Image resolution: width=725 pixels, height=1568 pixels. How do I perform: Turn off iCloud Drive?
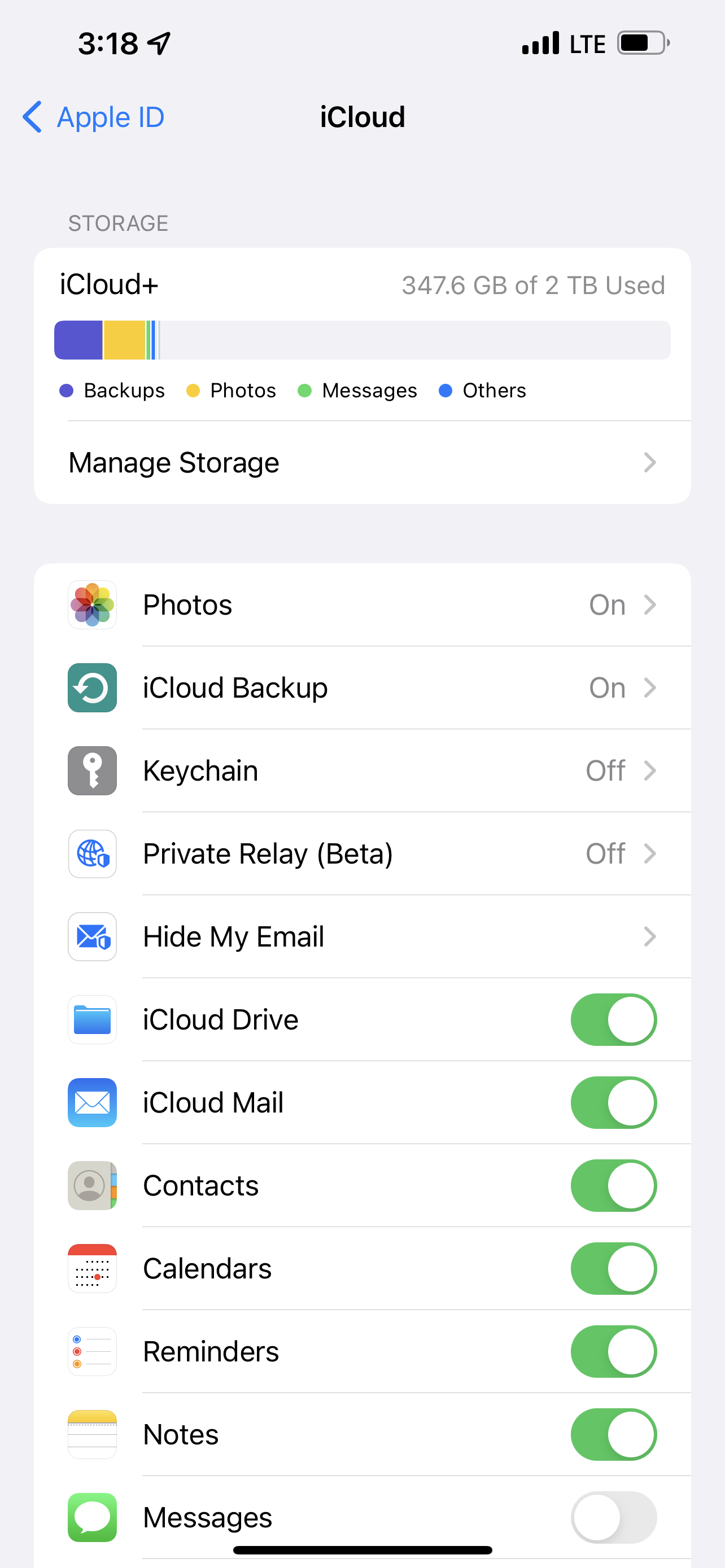point(613,1019)
